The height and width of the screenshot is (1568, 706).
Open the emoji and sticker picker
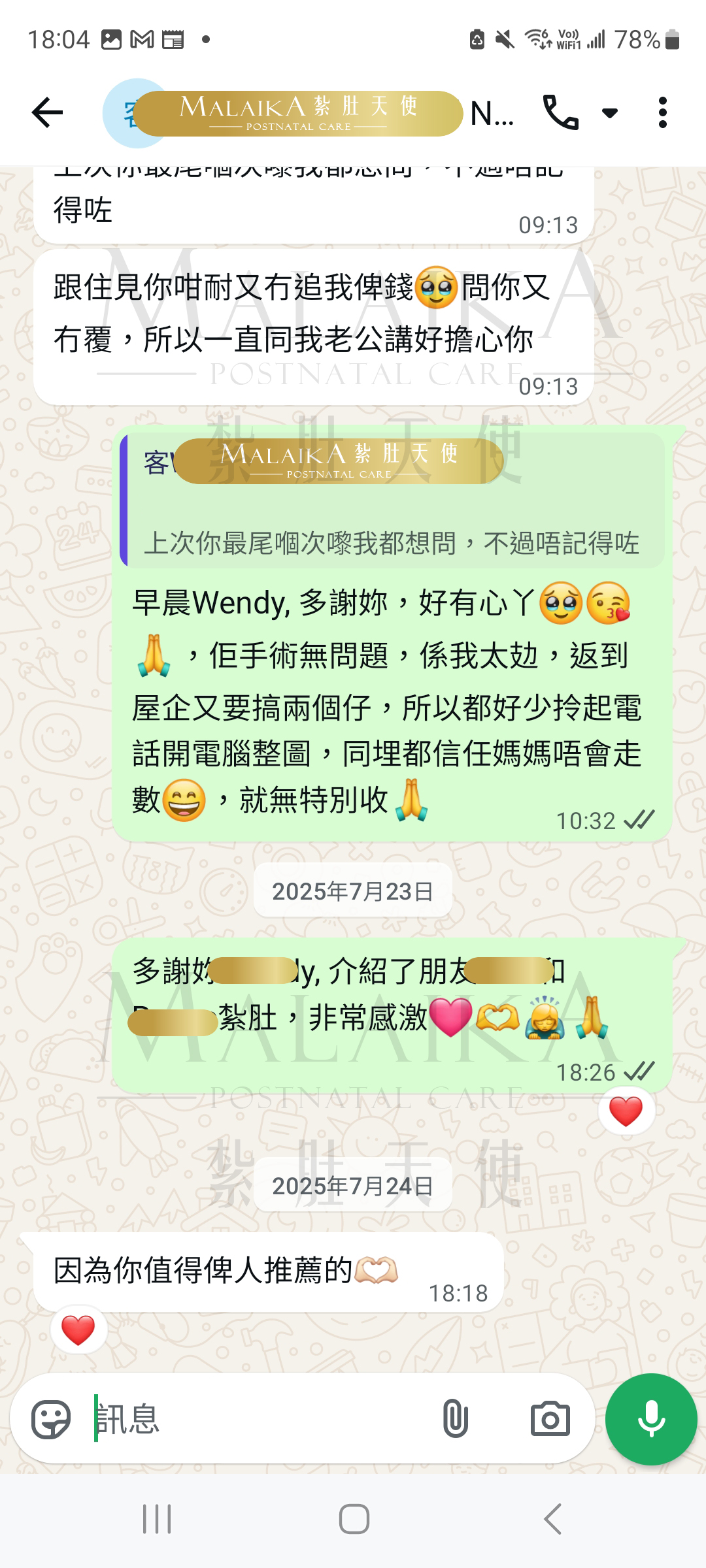[x=51, y=1419]
